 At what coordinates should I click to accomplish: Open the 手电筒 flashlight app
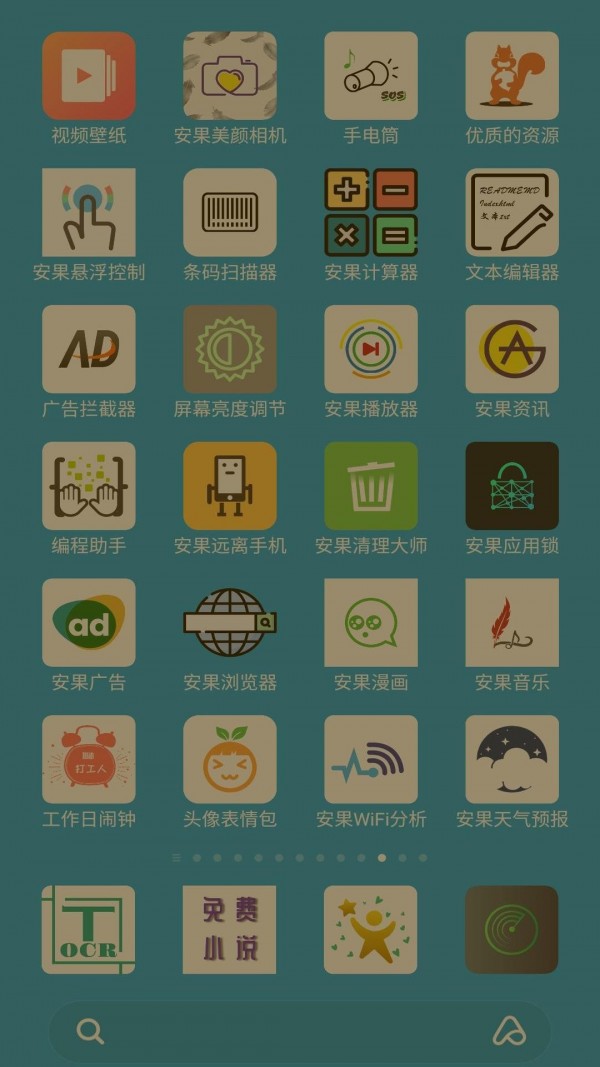coord(371,77)
